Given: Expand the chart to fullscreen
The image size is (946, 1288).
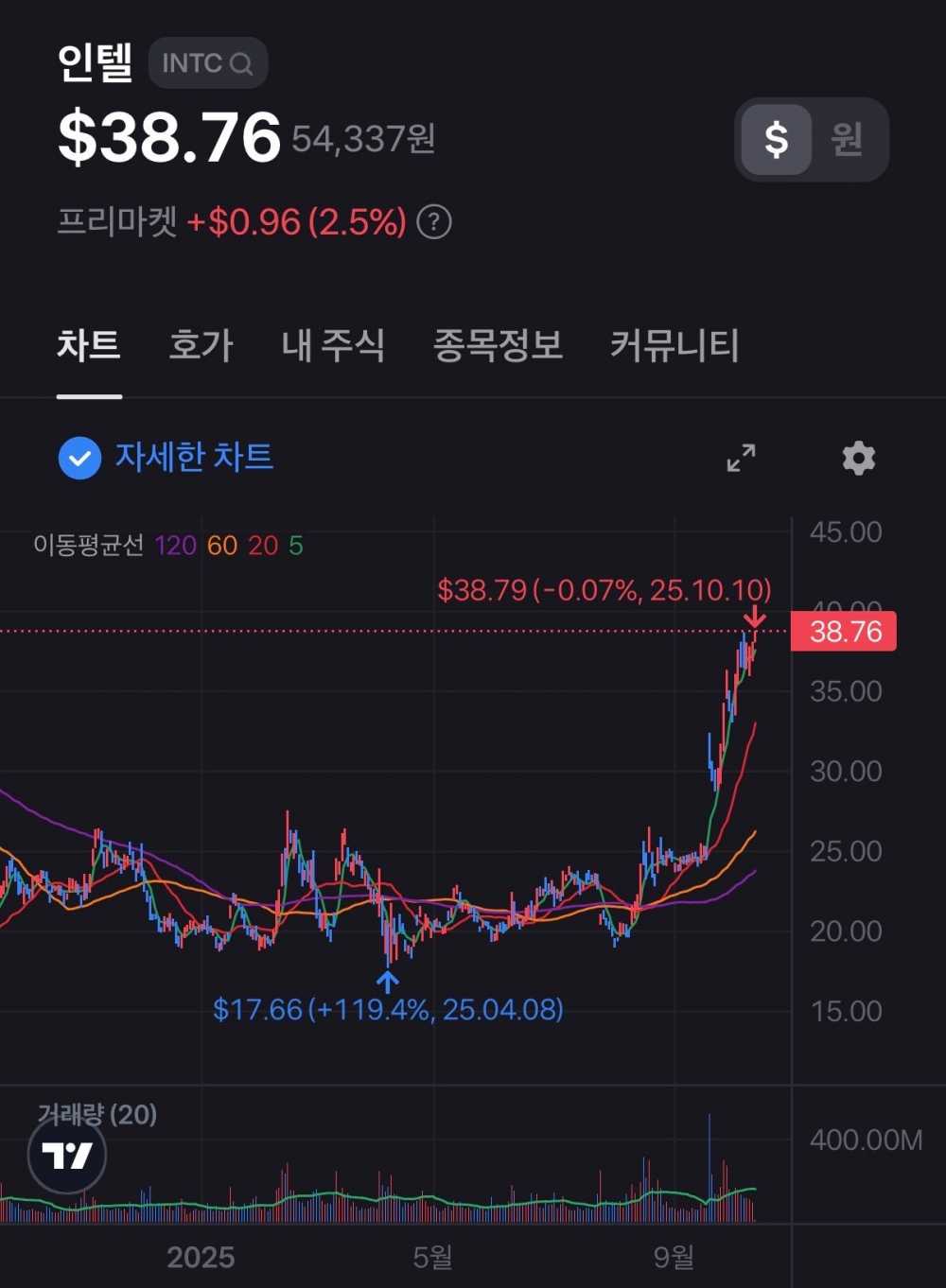Looking at the screenshot, I should (741, 458).
